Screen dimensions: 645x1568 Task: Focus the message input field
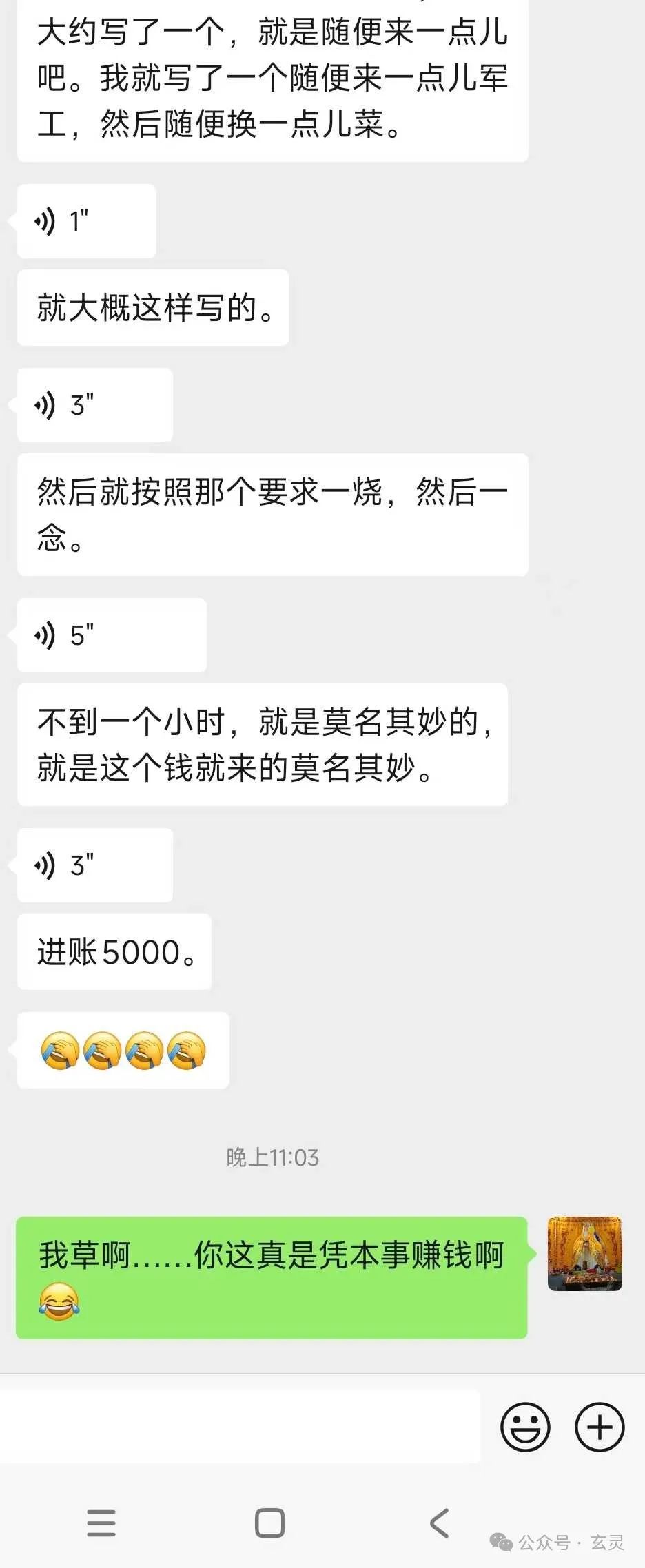[x=240, y=1426]
